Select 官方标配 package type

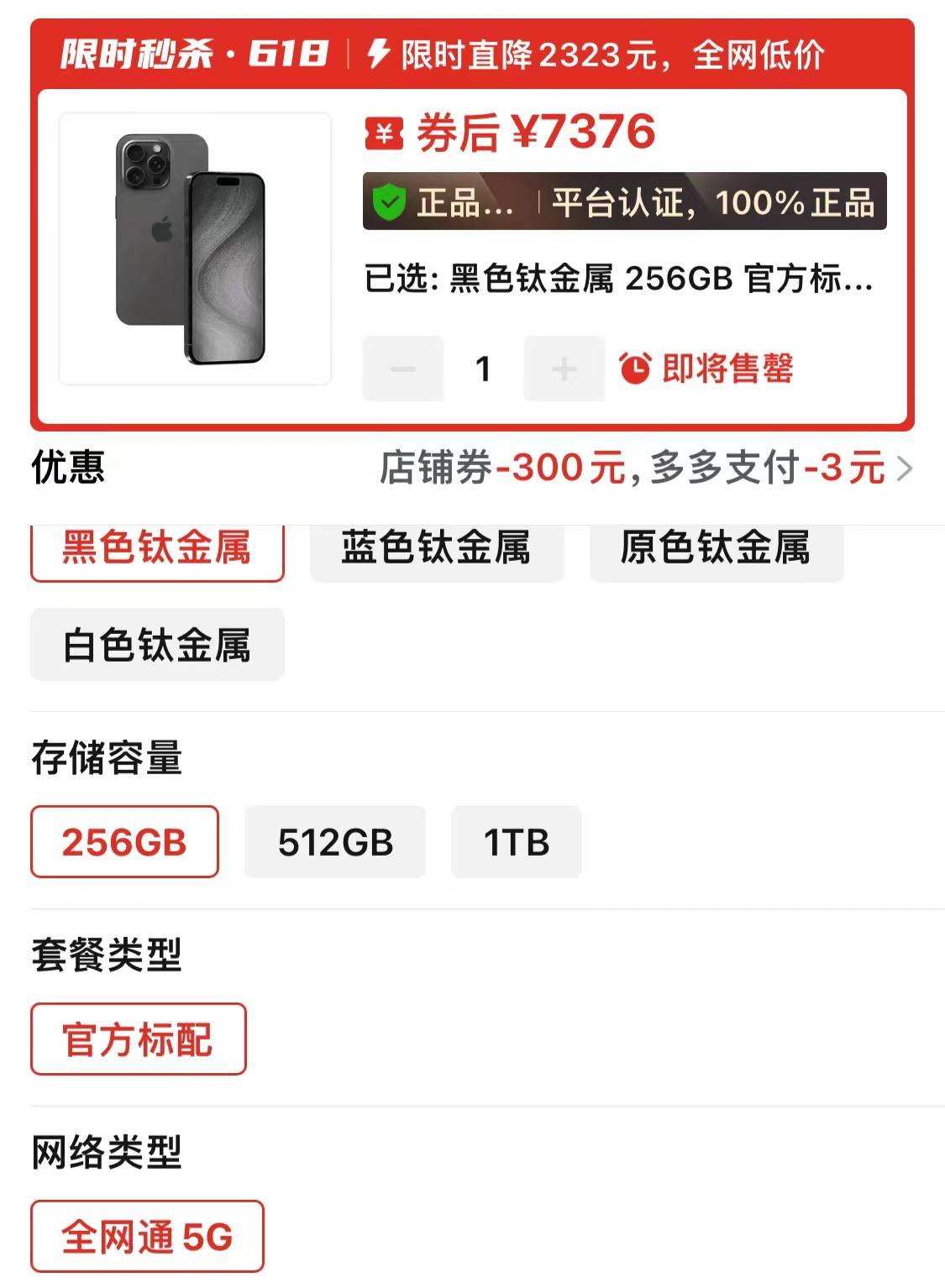[x=138, y=1039]
